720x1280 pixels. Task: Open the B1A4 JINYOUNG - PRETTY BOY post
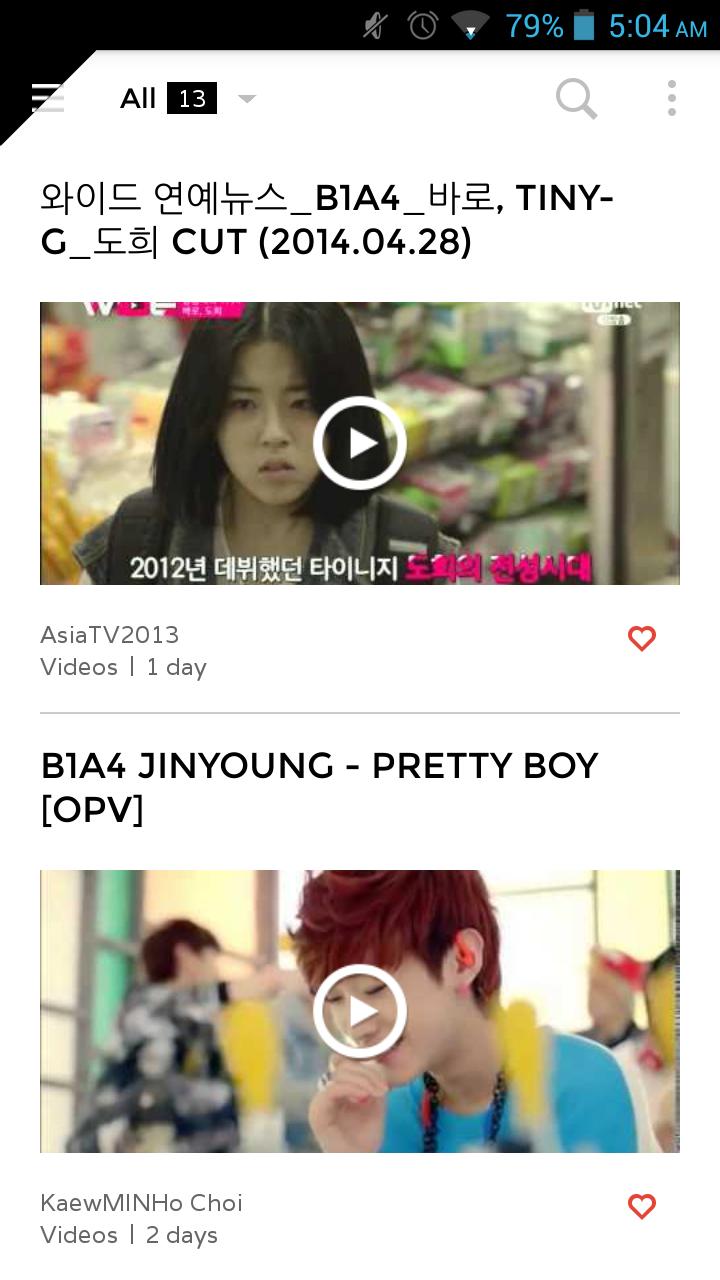tap(318, 787)
